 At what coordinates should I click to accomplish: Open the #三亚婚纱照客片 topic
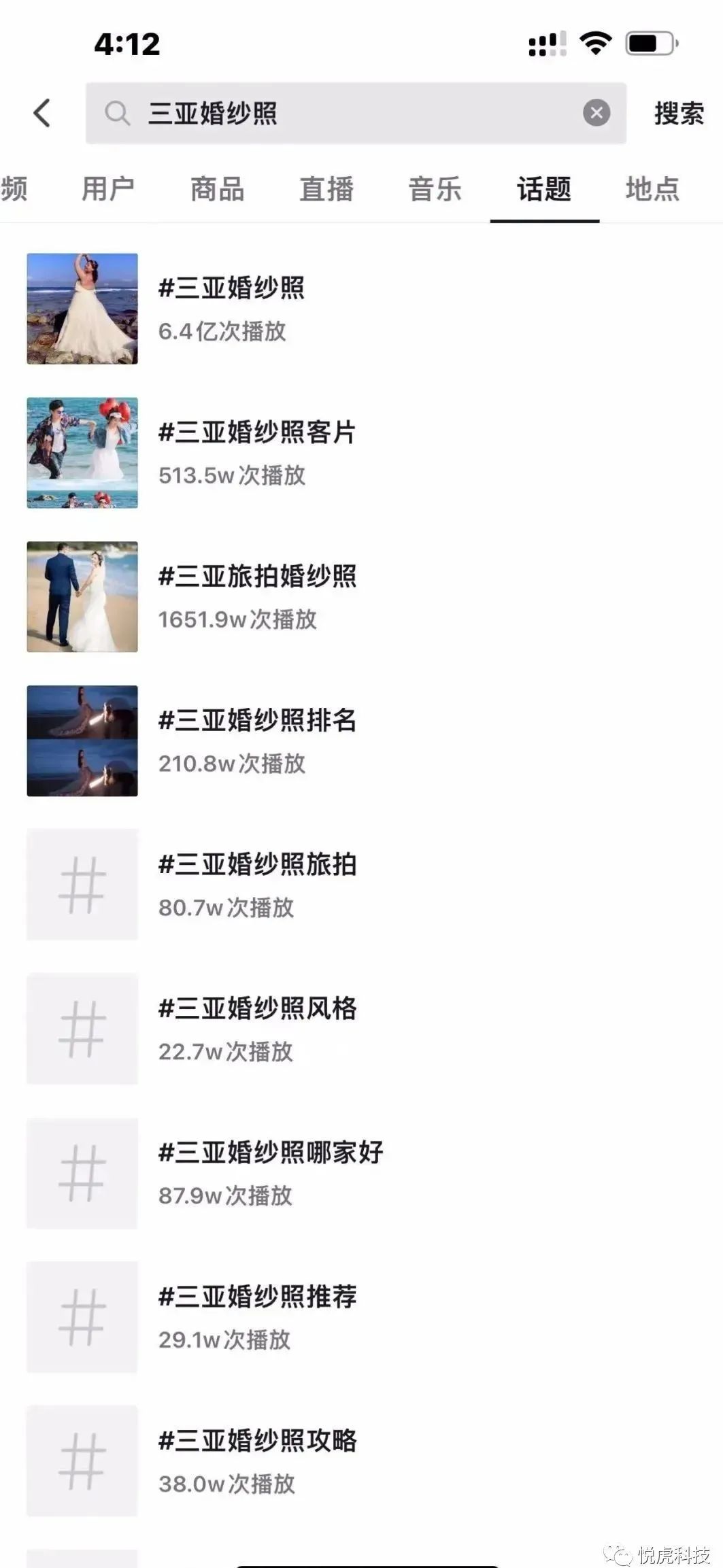click(257, 432)
